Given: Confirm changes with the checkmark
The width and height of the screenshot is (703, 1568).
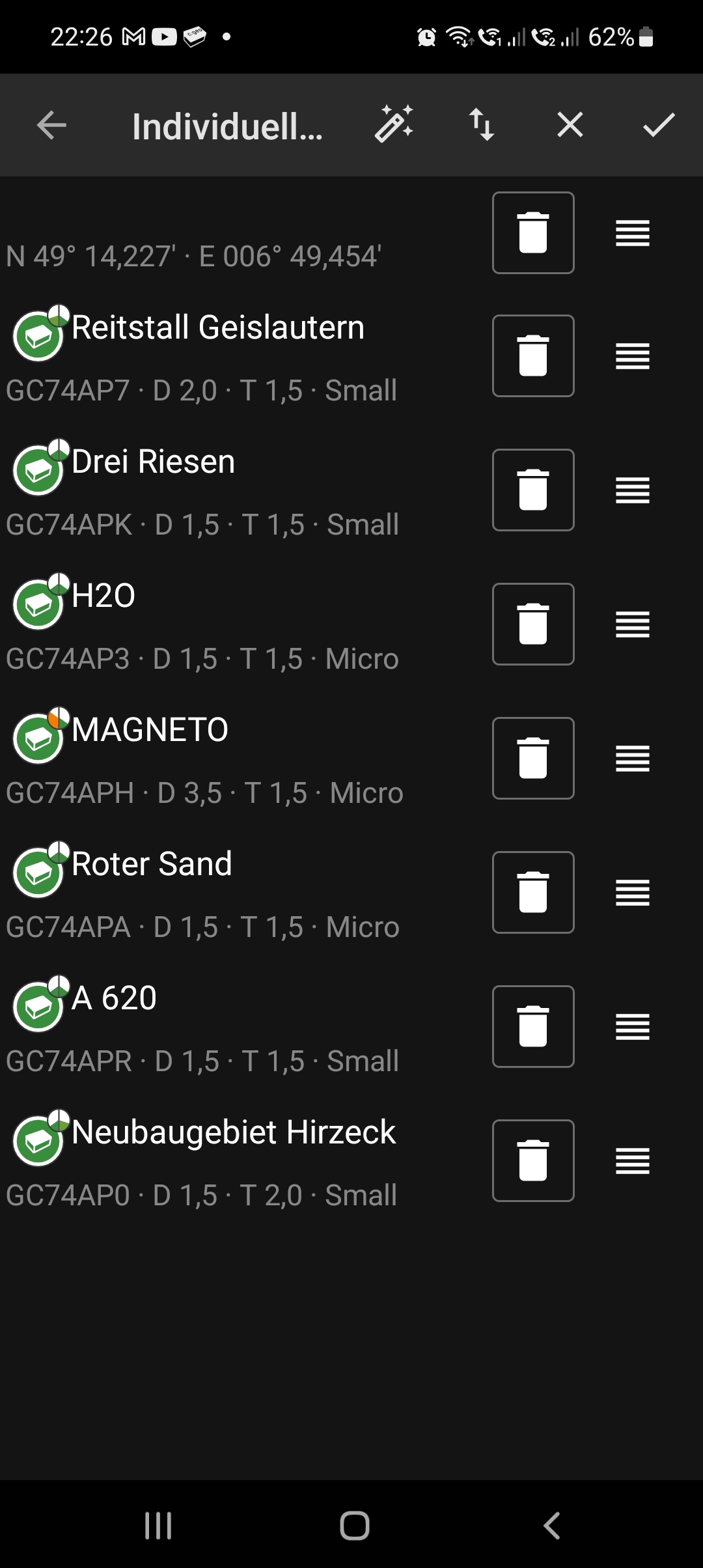Looking at the screenshot, I should tap(659, 124).
